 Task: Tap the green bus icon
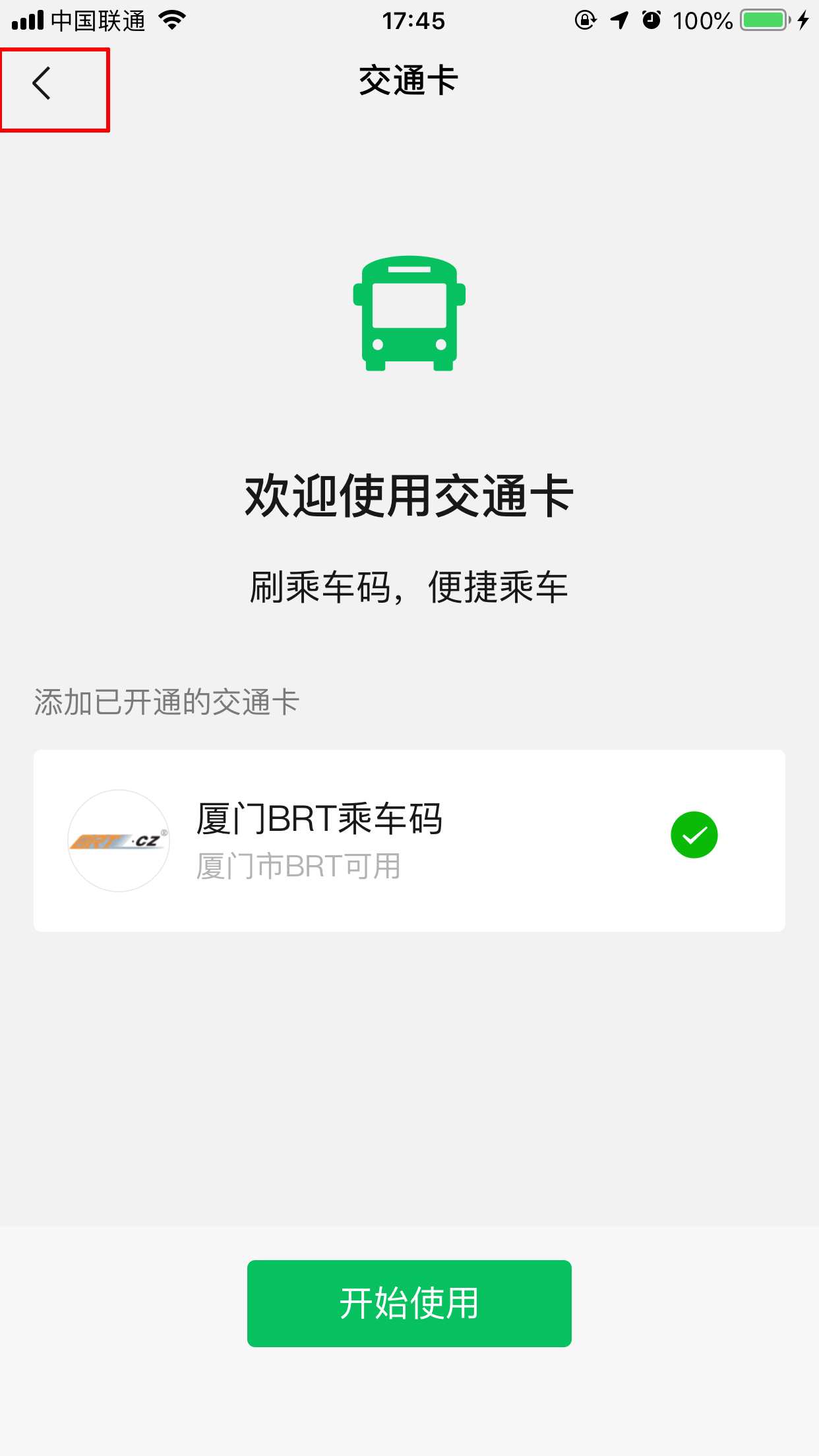[409, 313]
